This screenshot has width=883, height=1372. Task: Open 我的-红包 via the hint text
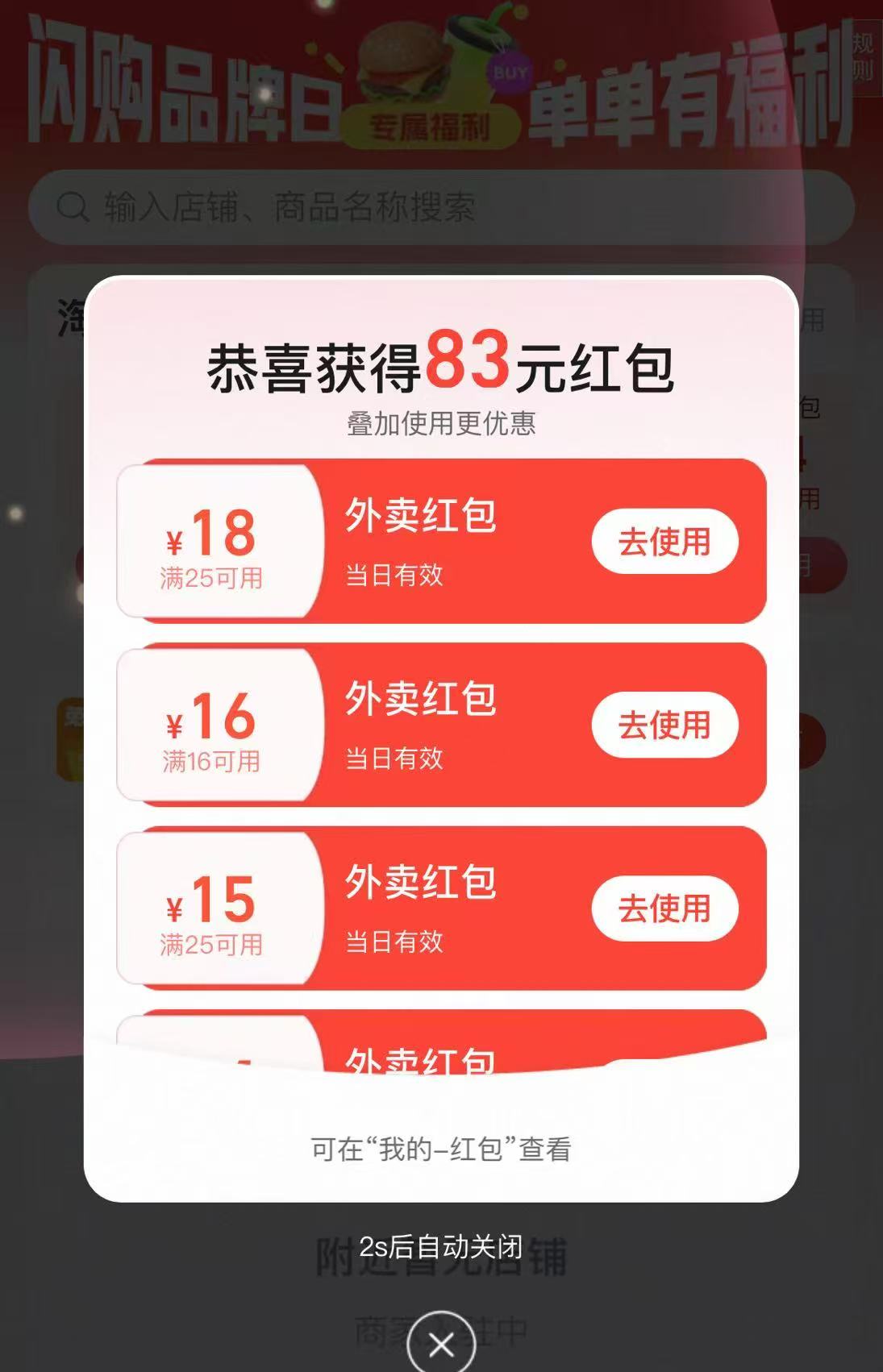click(441, 1149)
